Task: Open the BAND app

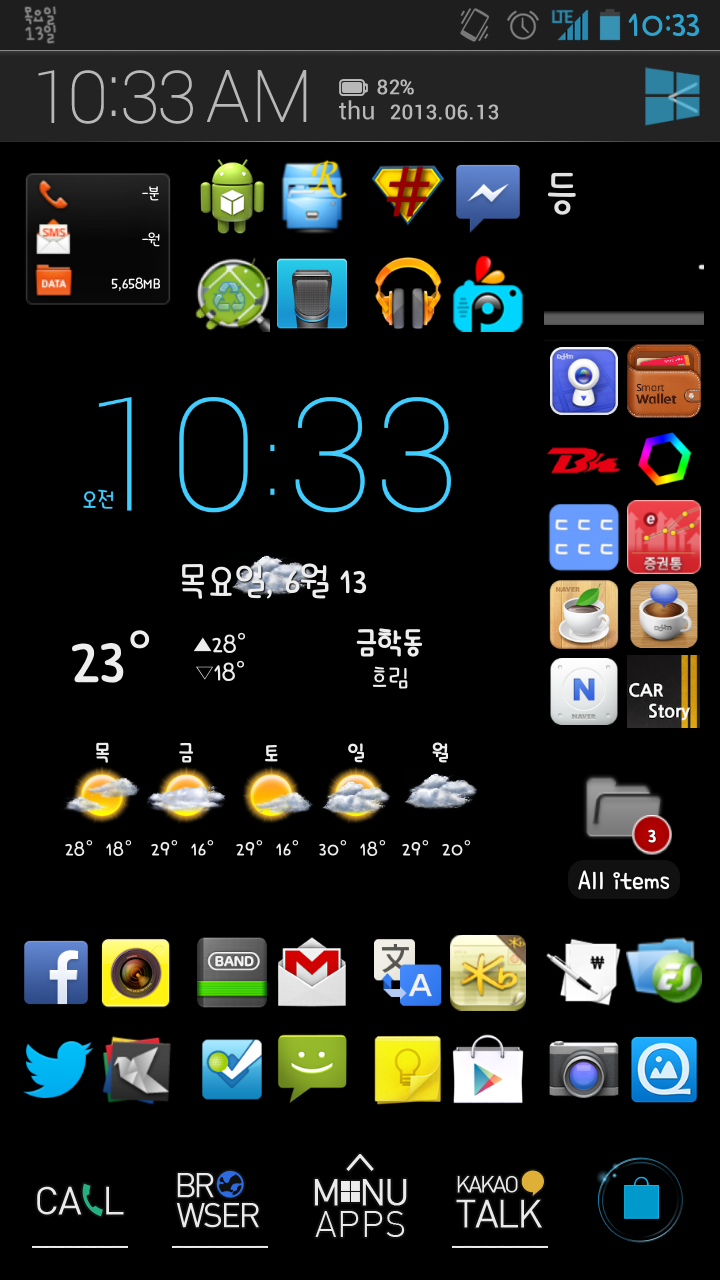Action: 232,973
